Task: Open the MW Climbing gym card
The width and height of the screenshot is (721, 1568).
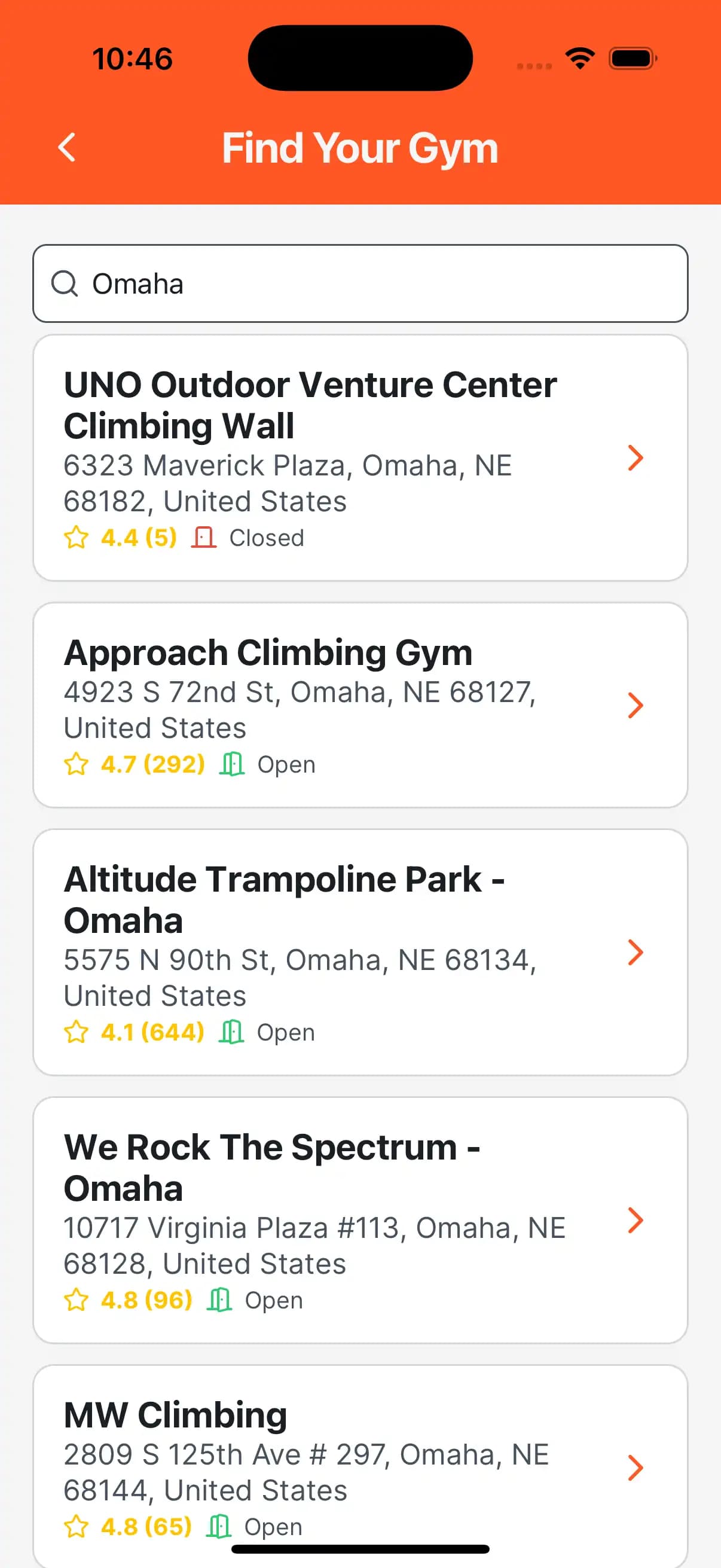Action: click(x=360, y=1466)
